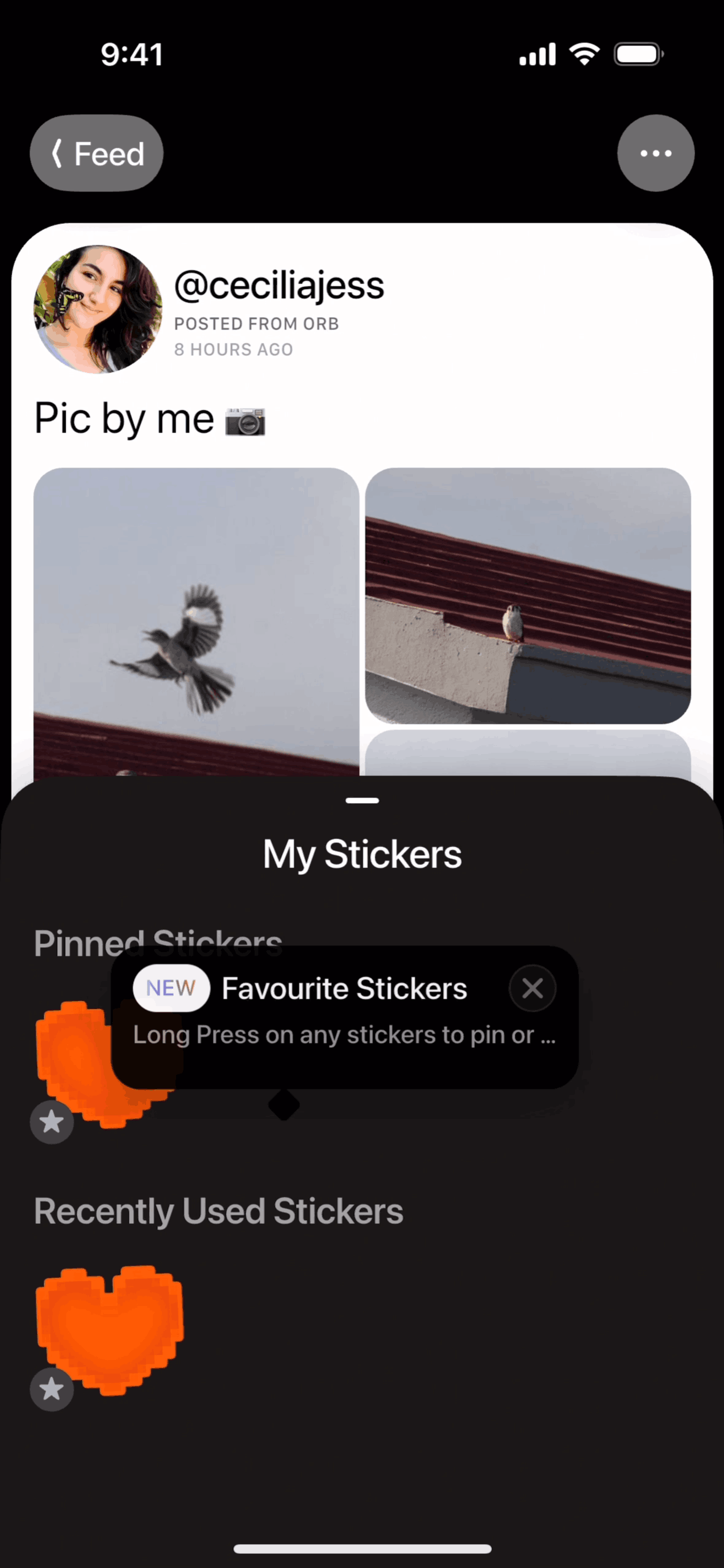Open the bird on roof photo
The height and width of the screenshot is (1568, 724).
point(528,595)
